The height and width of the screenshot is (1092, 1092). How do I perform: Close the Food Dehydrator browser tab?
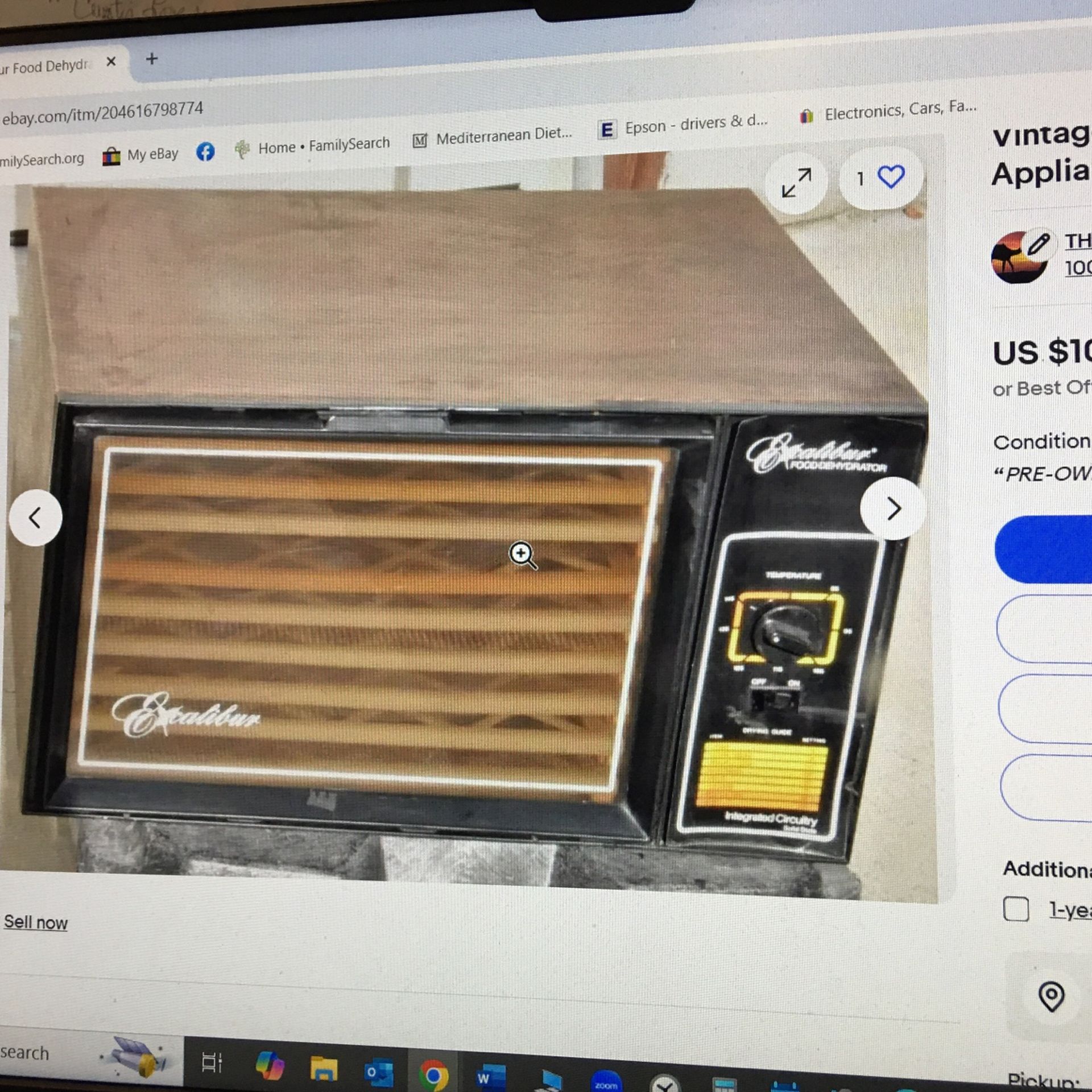tap(111, 61)
